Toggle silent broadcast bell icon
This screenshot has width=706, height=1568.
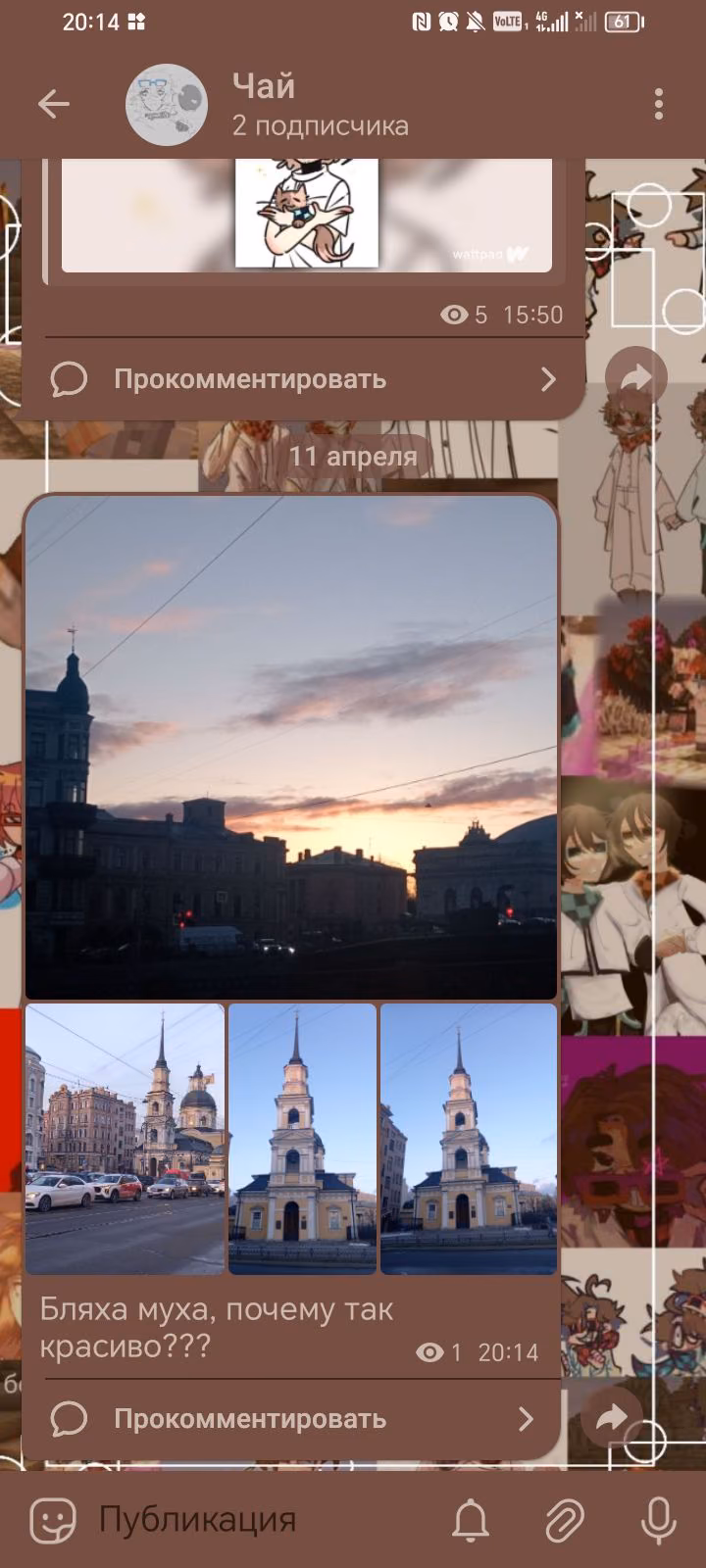pyautogui.click(x=471, y=1520)
